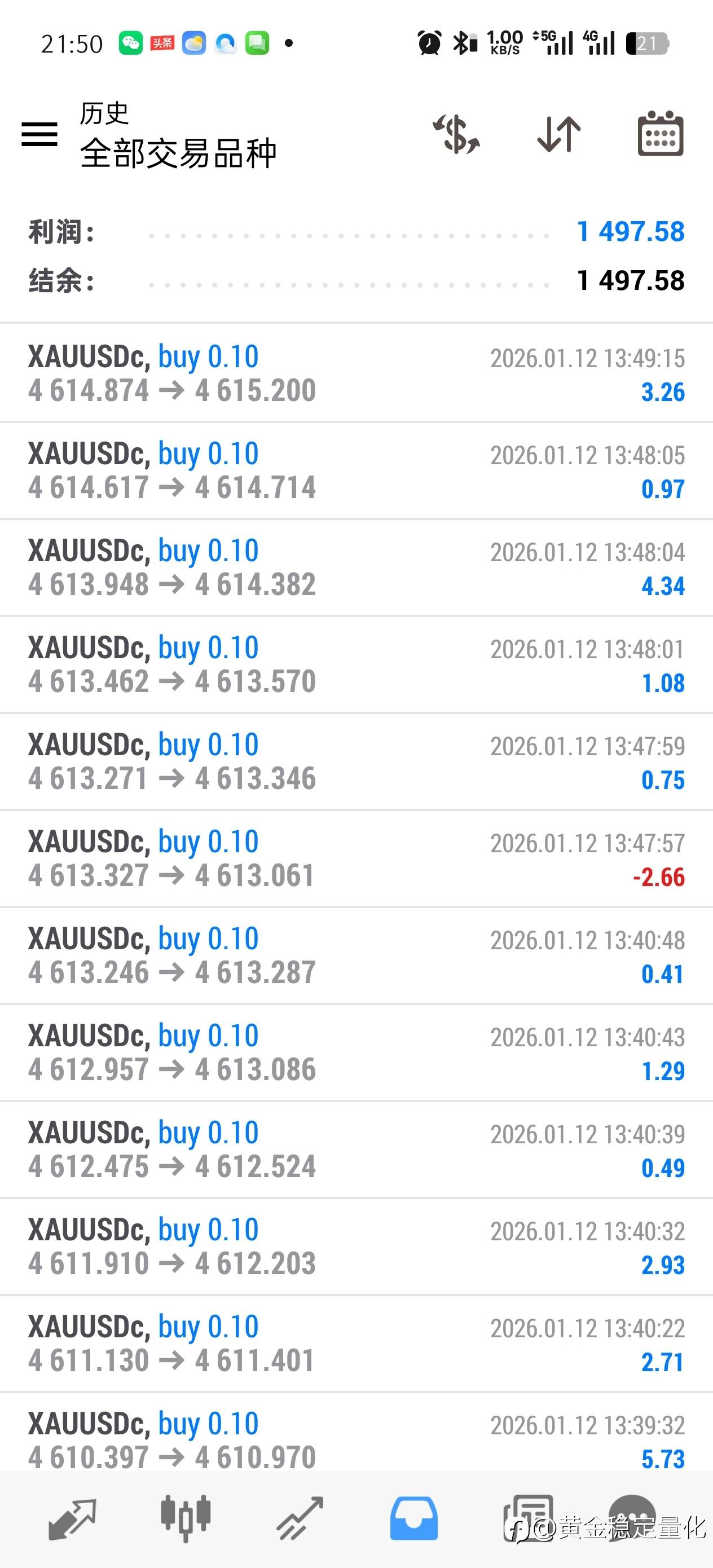Expand the trade closed at 13:40:48
This screenshot has width=713, height=1568.
pyautogui.click(x=356, y=955)
